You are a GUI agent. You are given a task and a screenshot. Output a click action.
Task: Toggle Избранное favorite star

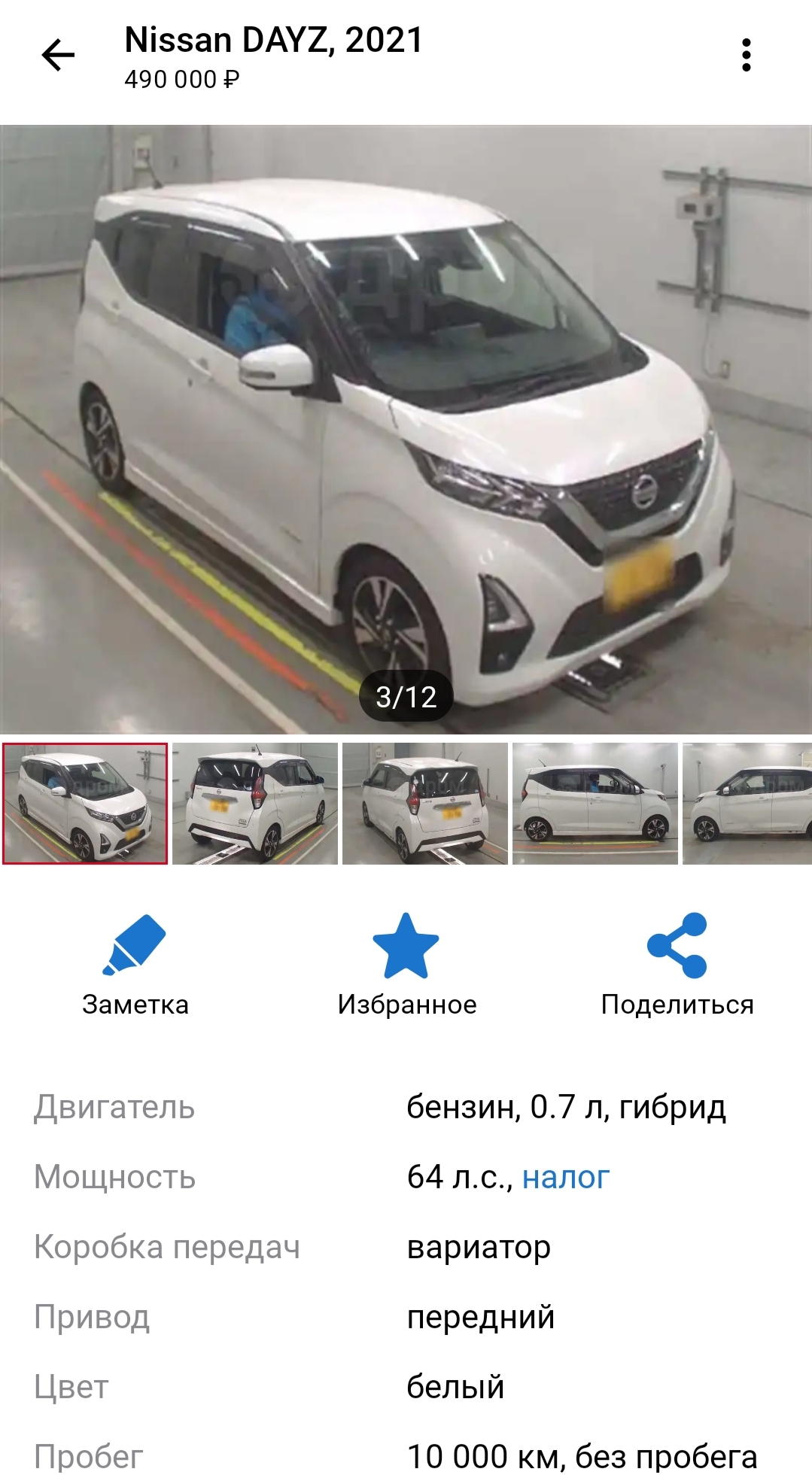tap(406, 965)
